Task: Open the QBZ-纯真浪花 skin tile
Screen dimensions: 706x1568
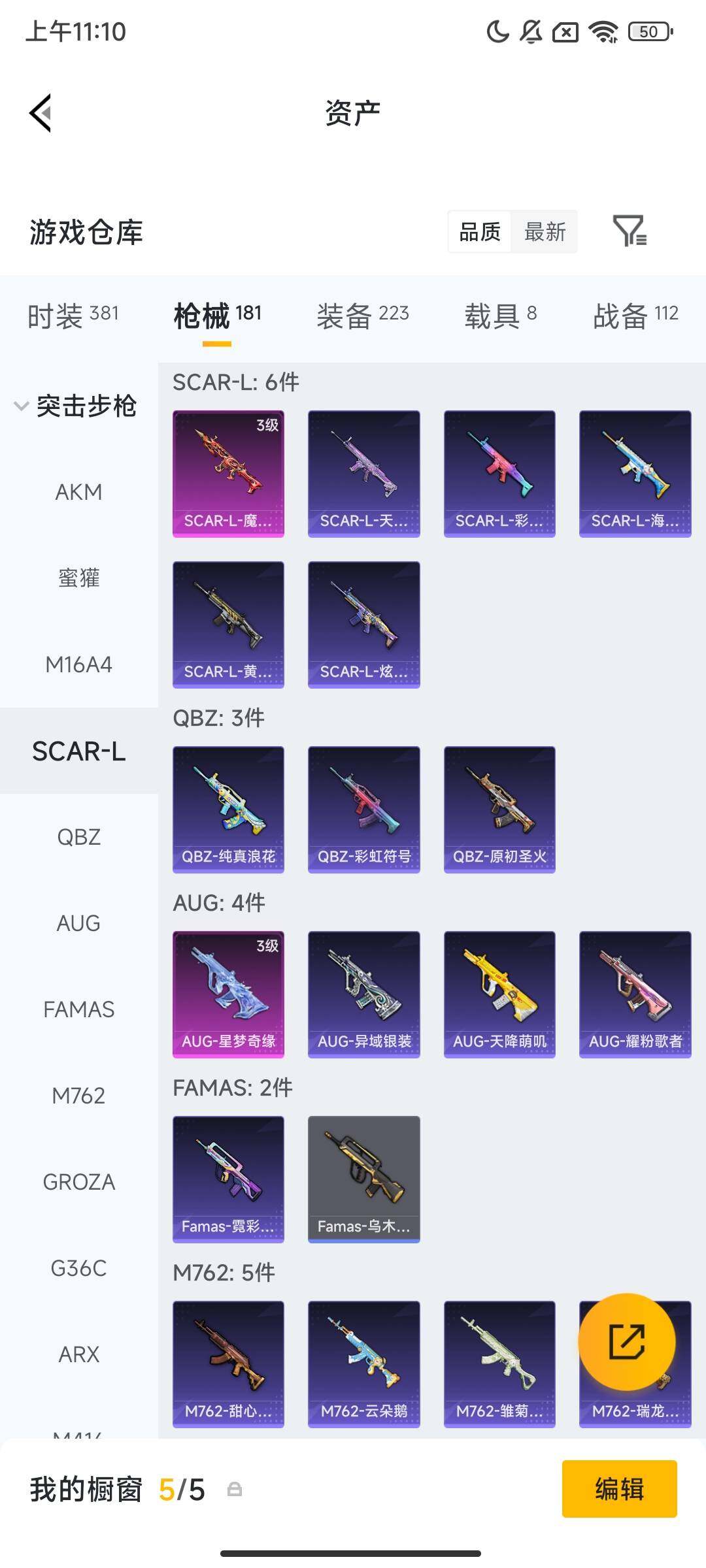Action: [x=228, y=809]
